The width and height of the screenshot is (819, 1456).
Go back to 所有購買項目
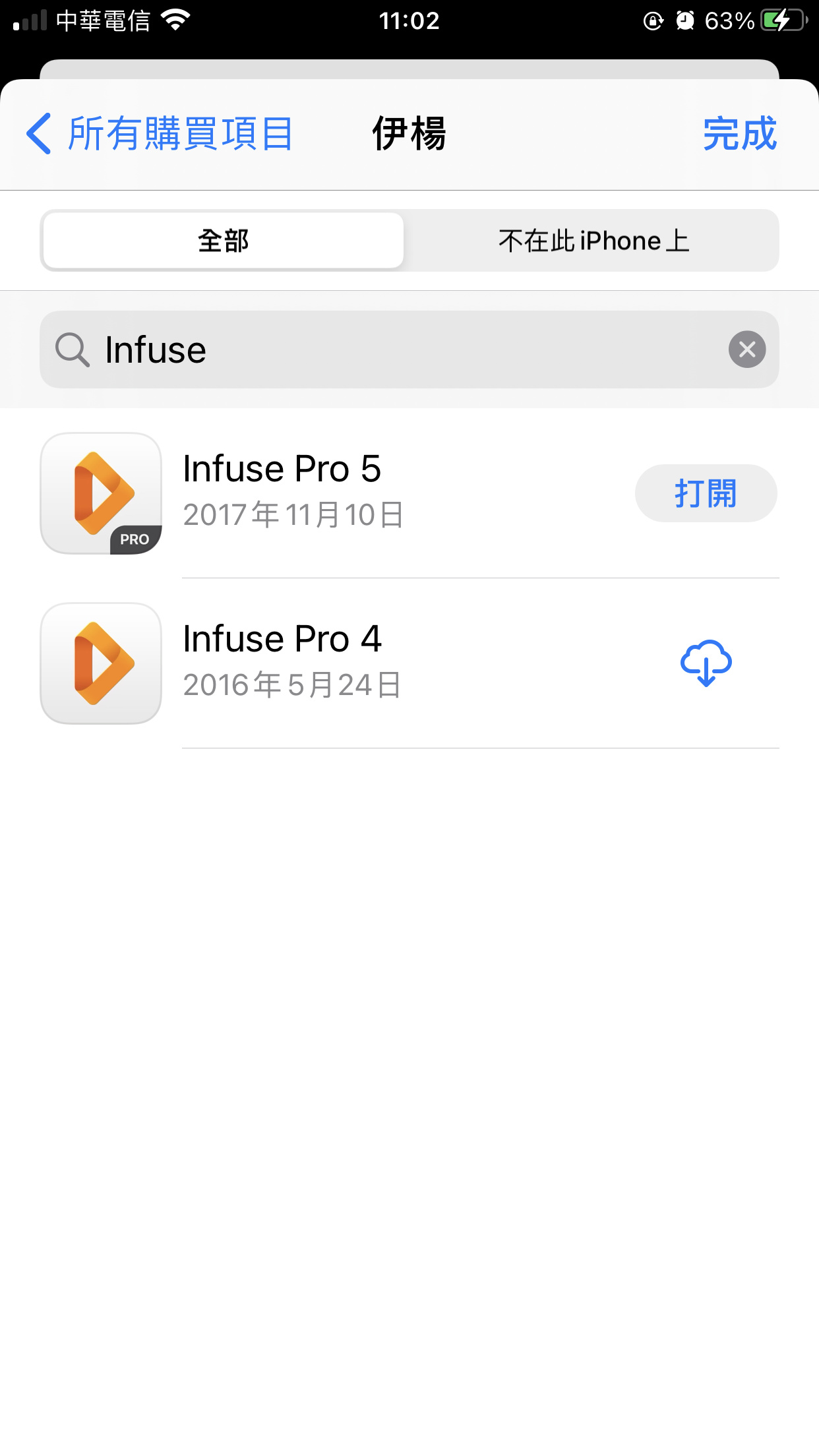(x=160, y=134)
